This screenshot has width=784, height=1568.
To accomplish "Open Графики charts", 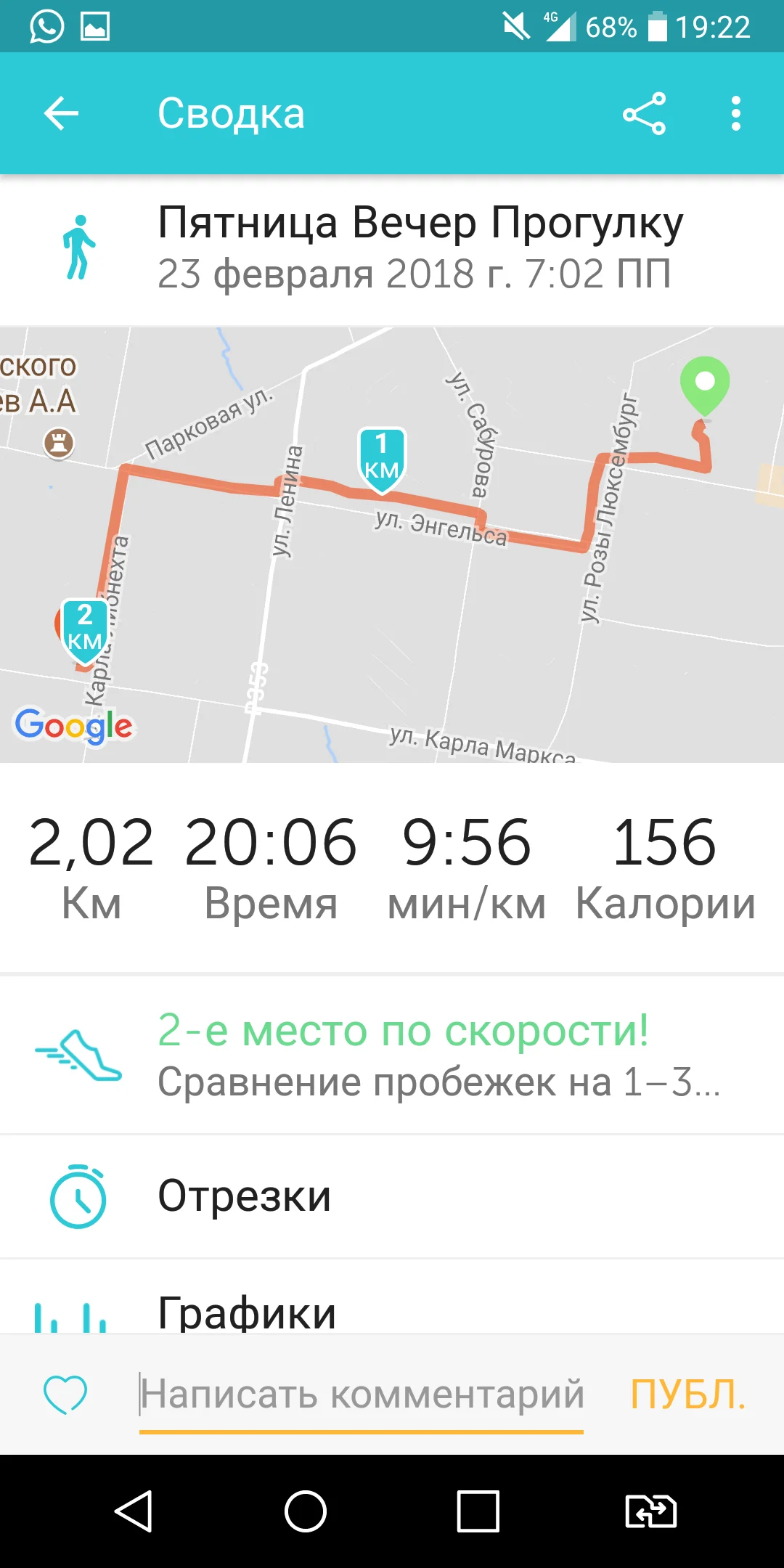I will pos(392,1307).
